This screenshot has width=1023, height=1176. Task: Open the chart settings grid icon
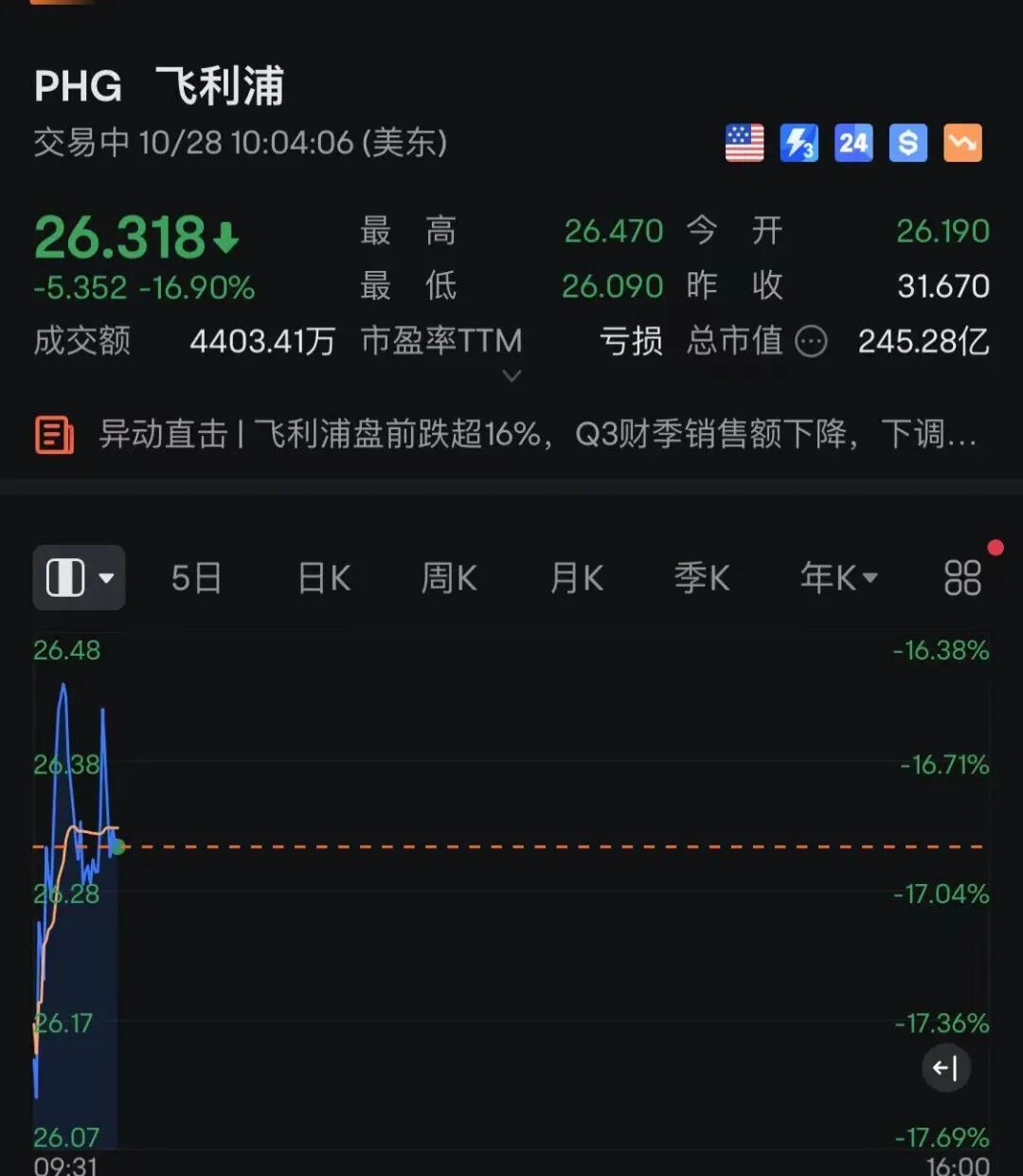[962, 577]
